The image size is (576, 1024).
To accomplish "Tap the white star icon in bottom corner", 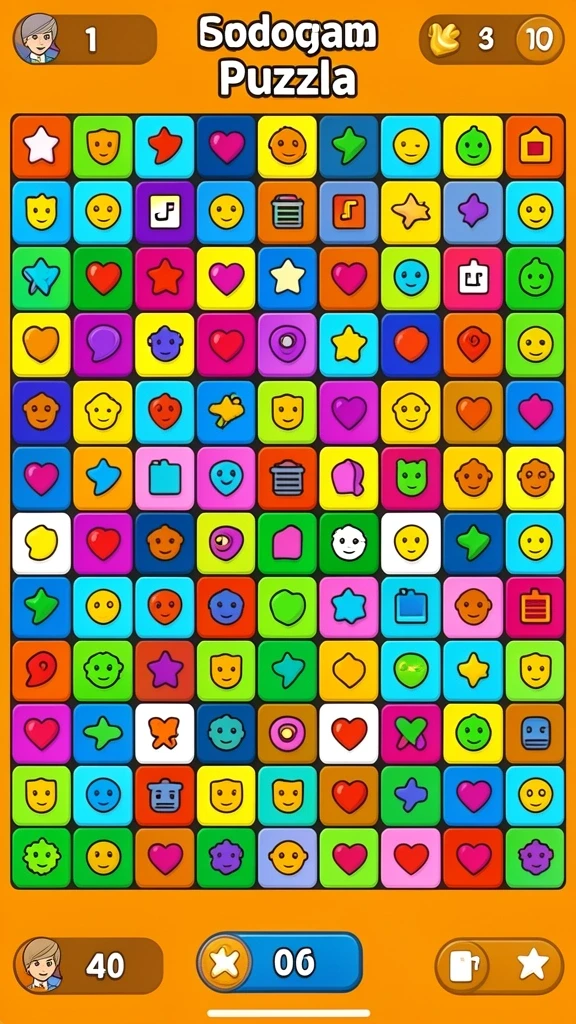I will coord(533,965).
